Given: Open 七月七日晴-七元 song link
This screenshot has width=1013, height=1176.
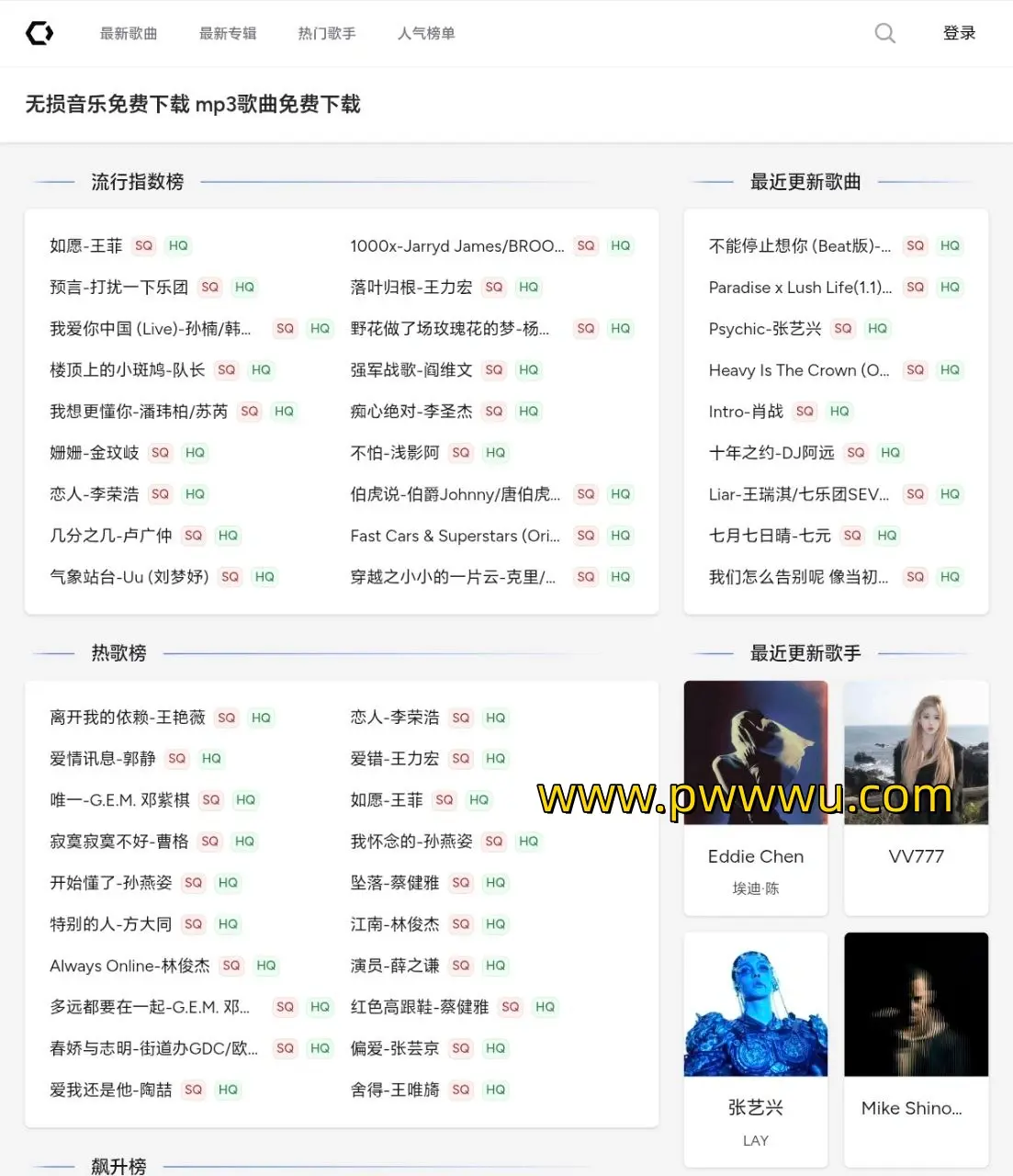Looking at the screenshot, I should (x=769, y=536).
